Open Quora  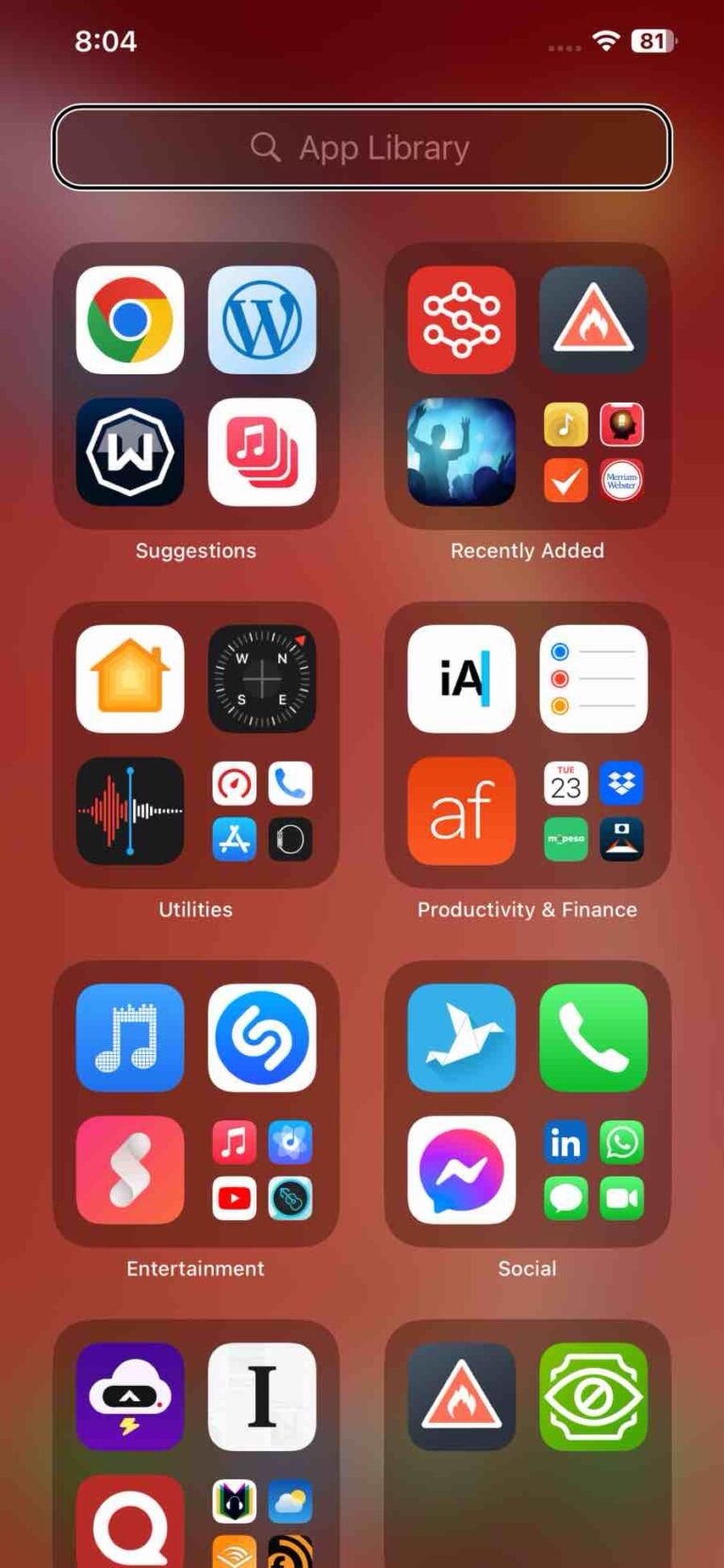[129, 1529]
